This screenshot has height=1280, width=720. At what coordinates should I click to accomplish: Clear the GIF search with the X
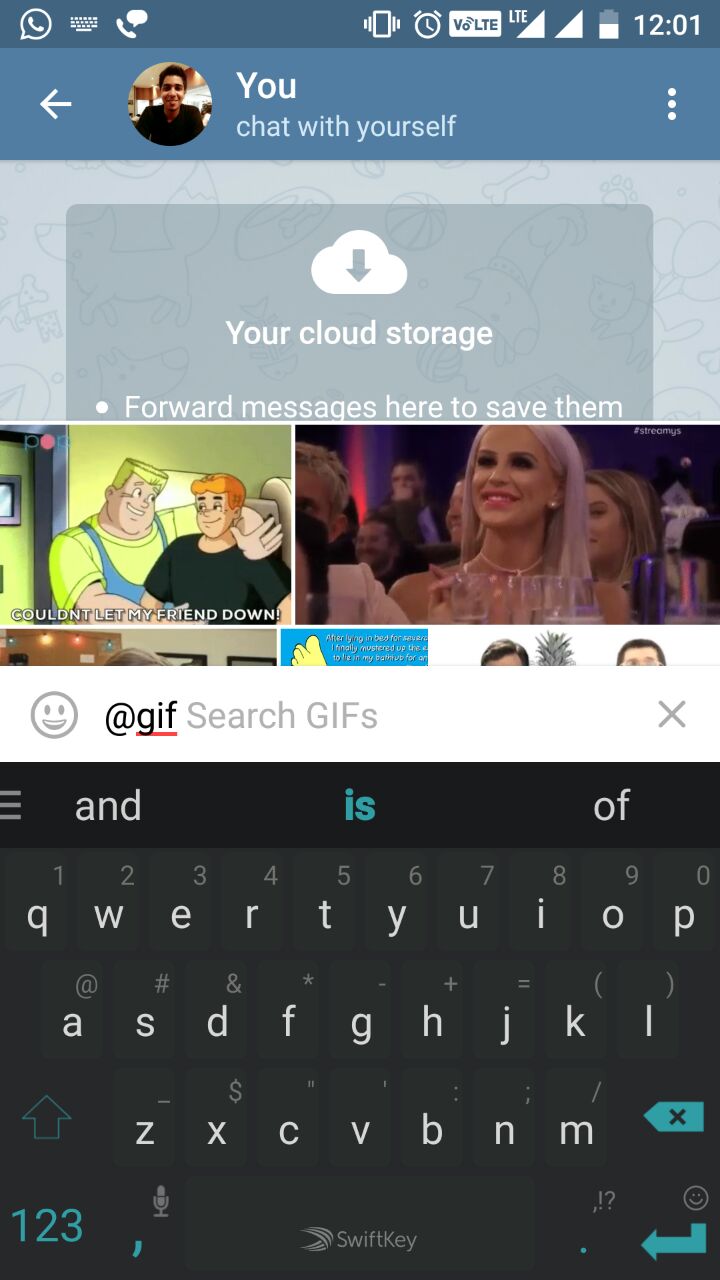[672, 714]
